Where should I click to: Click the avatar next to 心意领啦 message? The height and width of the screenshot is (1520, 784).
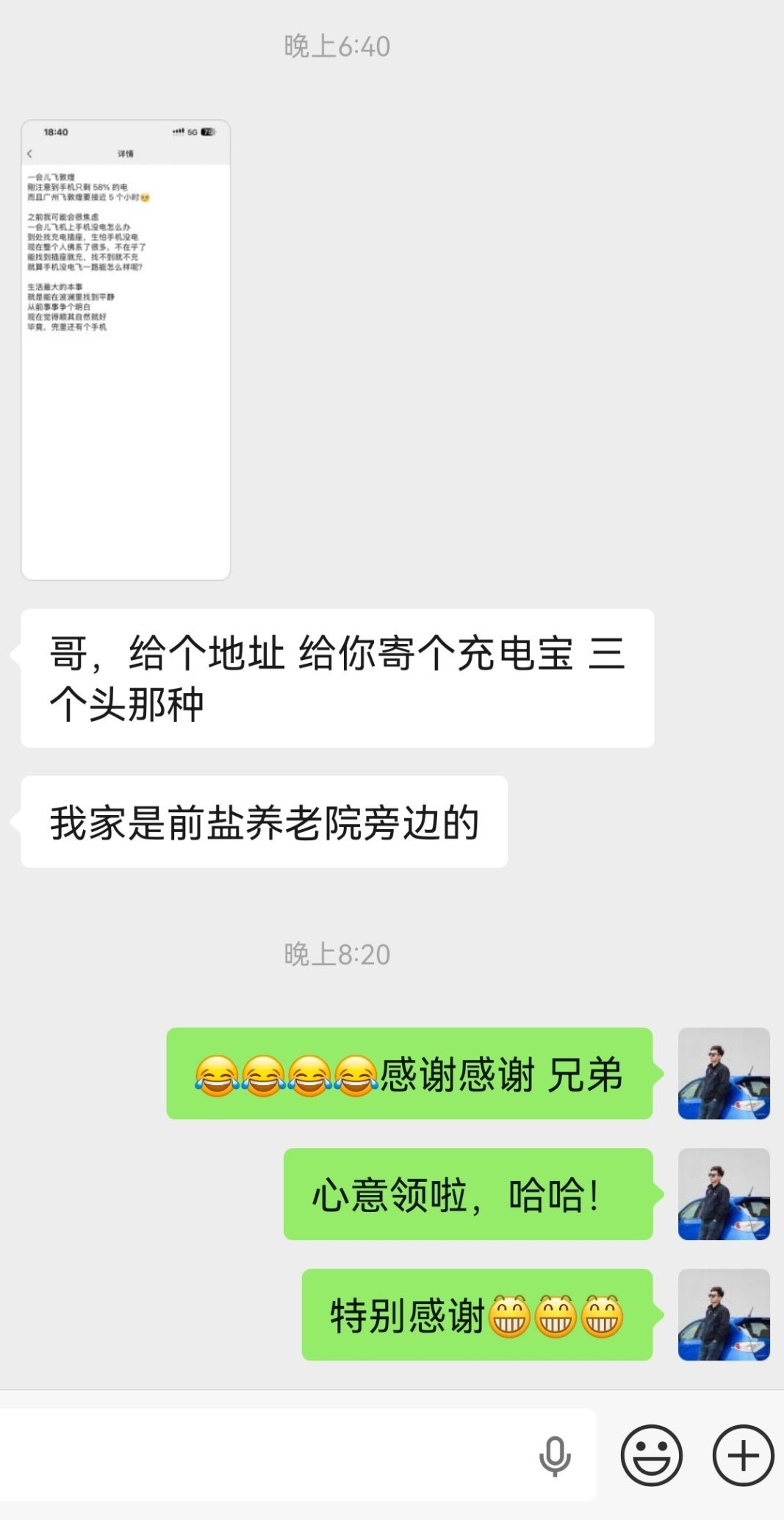tap(724, 1194)
